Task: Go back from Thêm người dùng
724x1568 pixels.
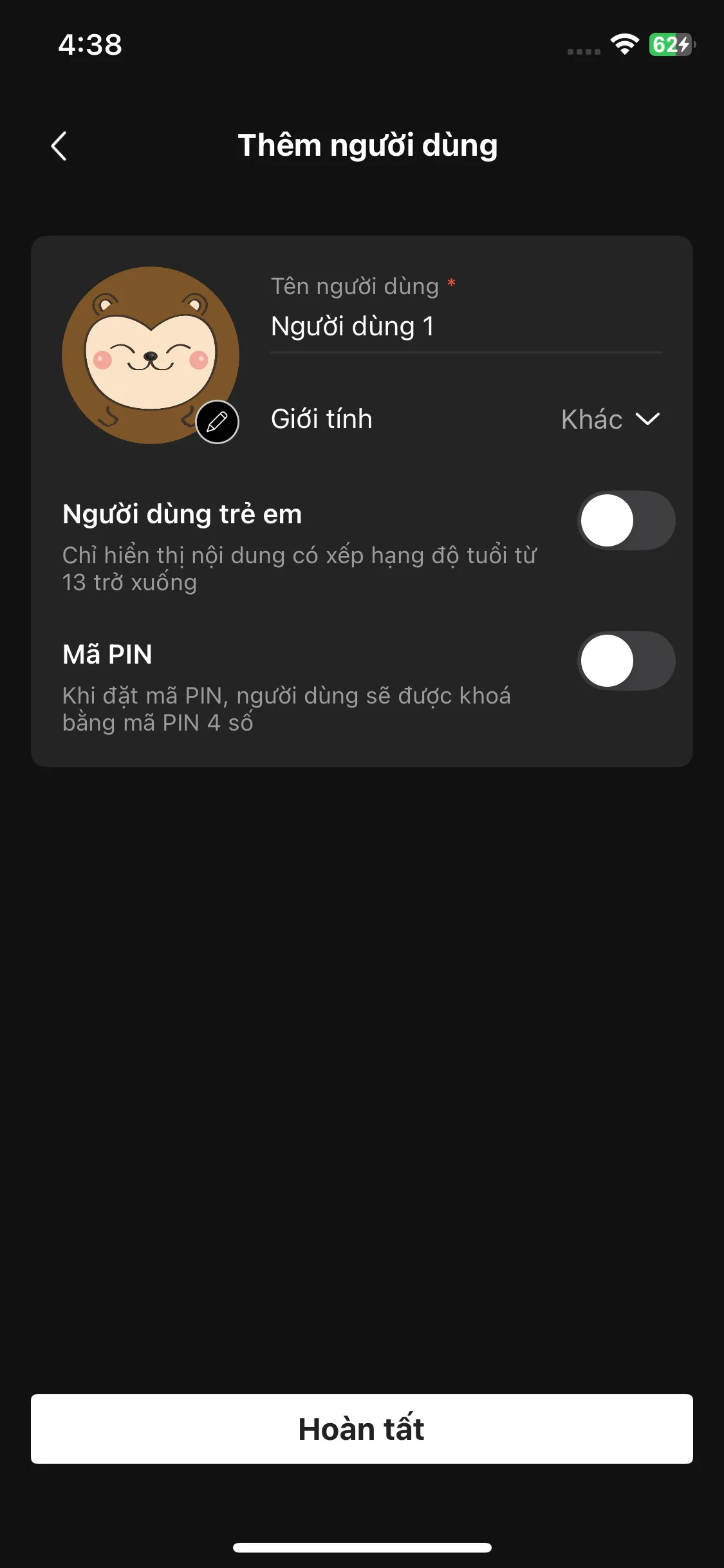Action: click(x=59, y=146)
